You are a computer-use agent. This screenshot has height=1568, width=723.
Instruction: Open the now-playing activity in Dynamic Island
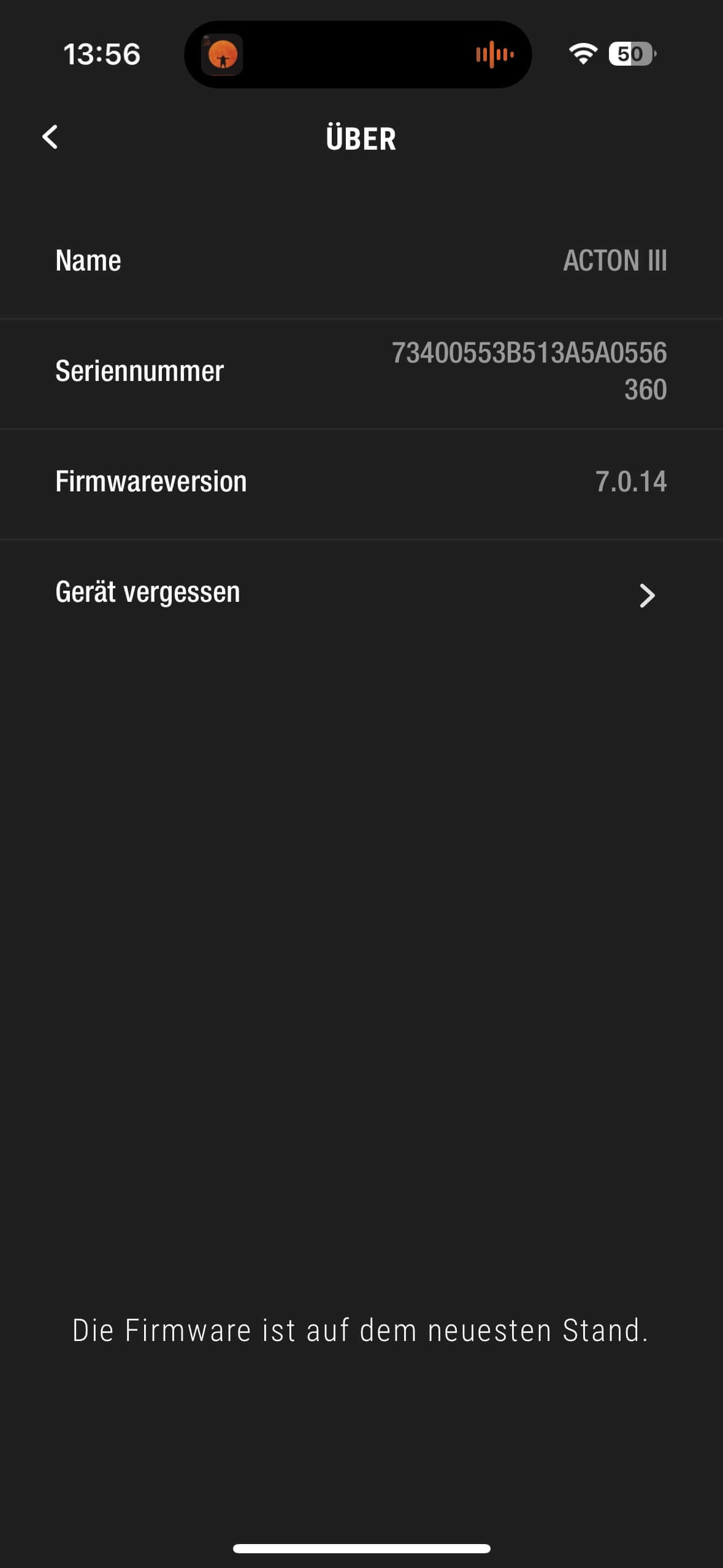[358, 55]
